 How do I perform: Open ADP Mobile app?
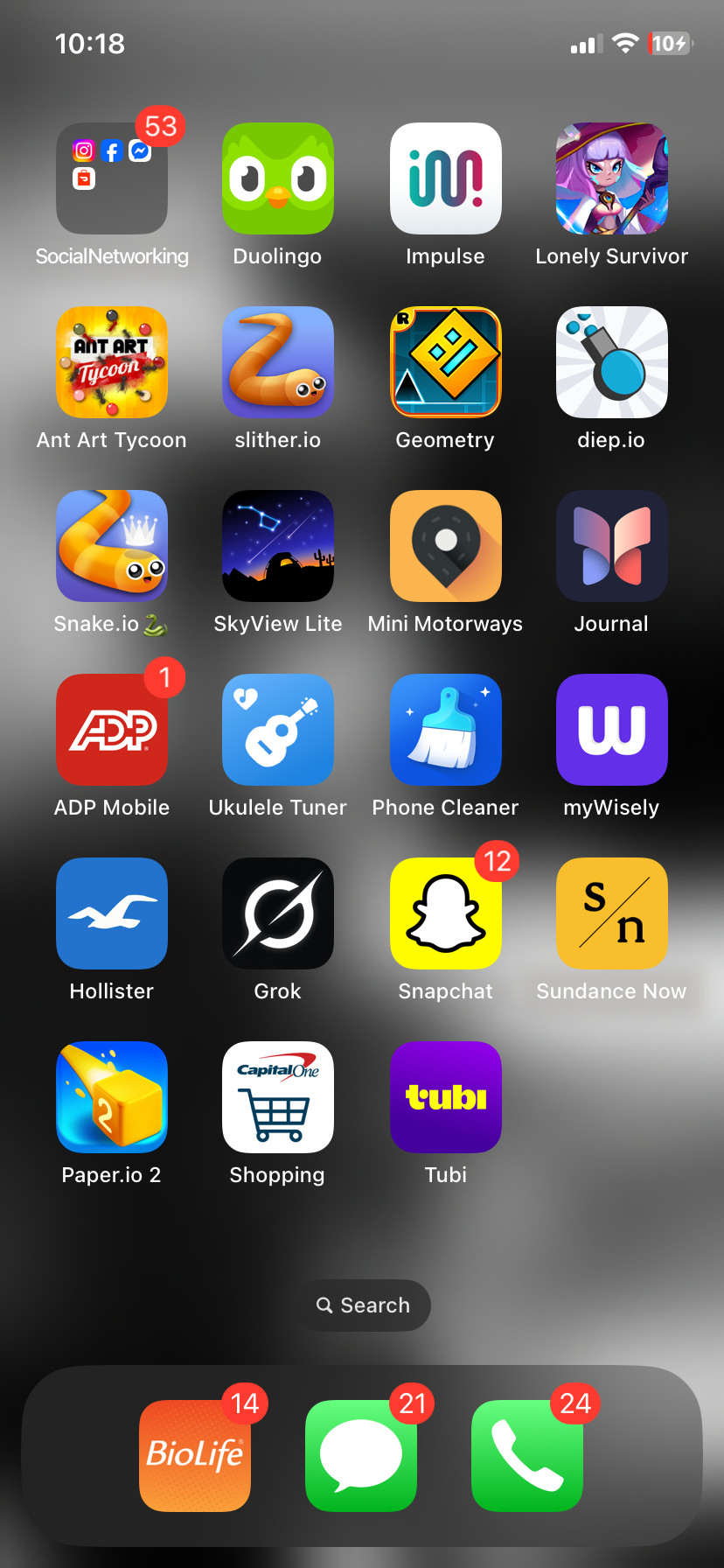click(x=112, y=730)
